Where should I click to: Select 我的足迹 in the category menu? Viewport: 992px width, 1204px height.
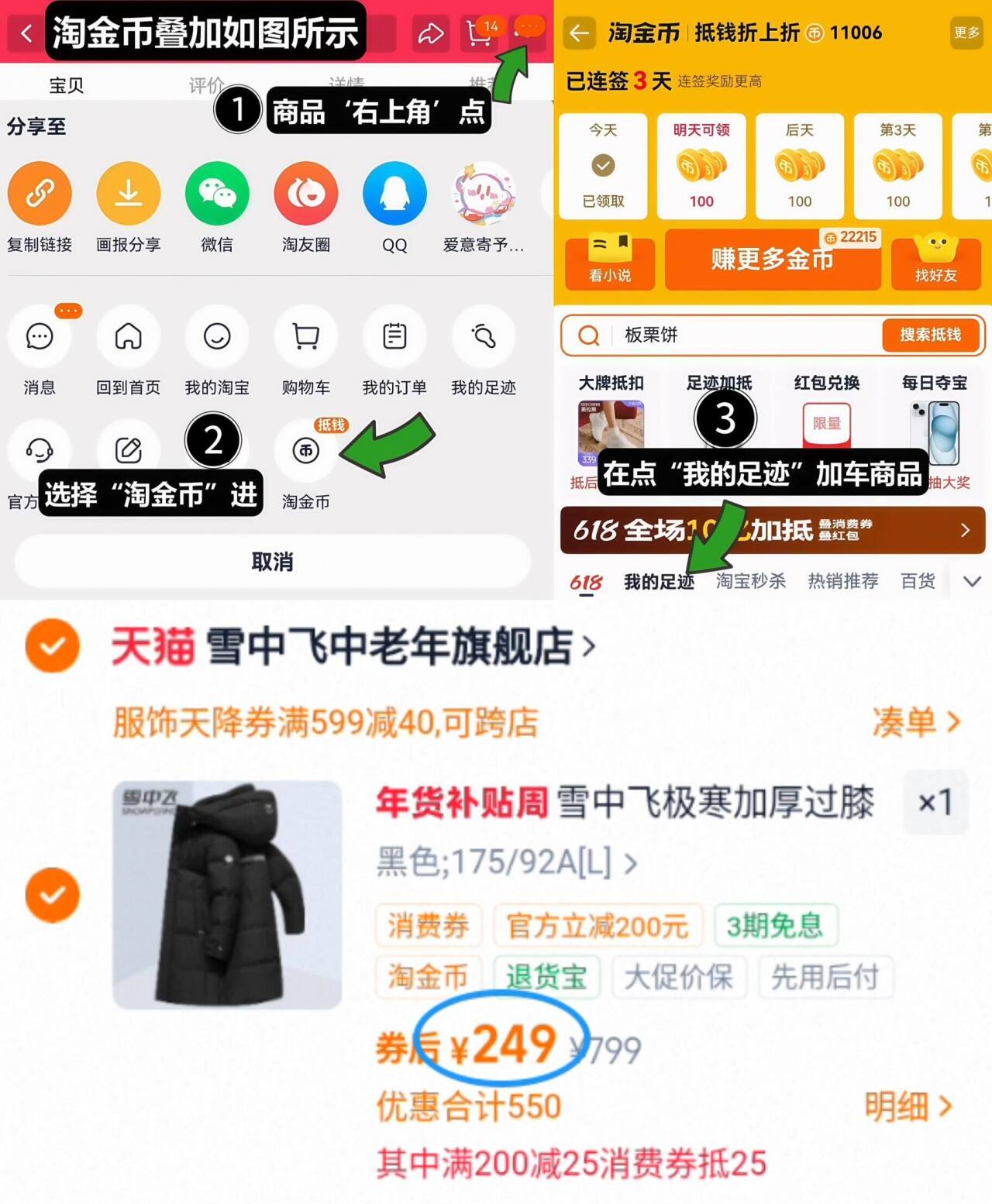pos(660,581)
